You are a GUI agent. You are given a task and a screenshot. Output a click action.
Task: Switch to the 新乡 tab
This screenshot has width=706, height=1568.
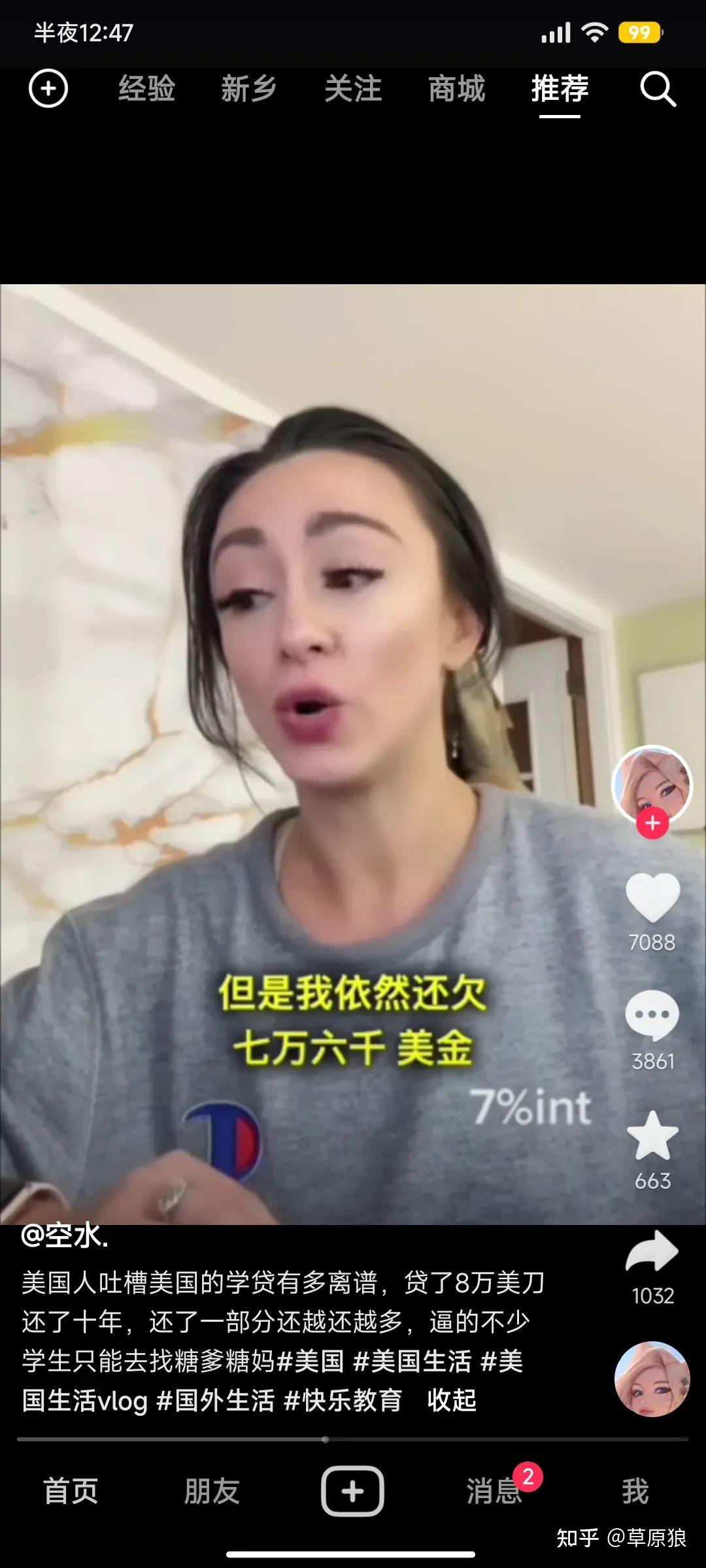click(249, 88)
